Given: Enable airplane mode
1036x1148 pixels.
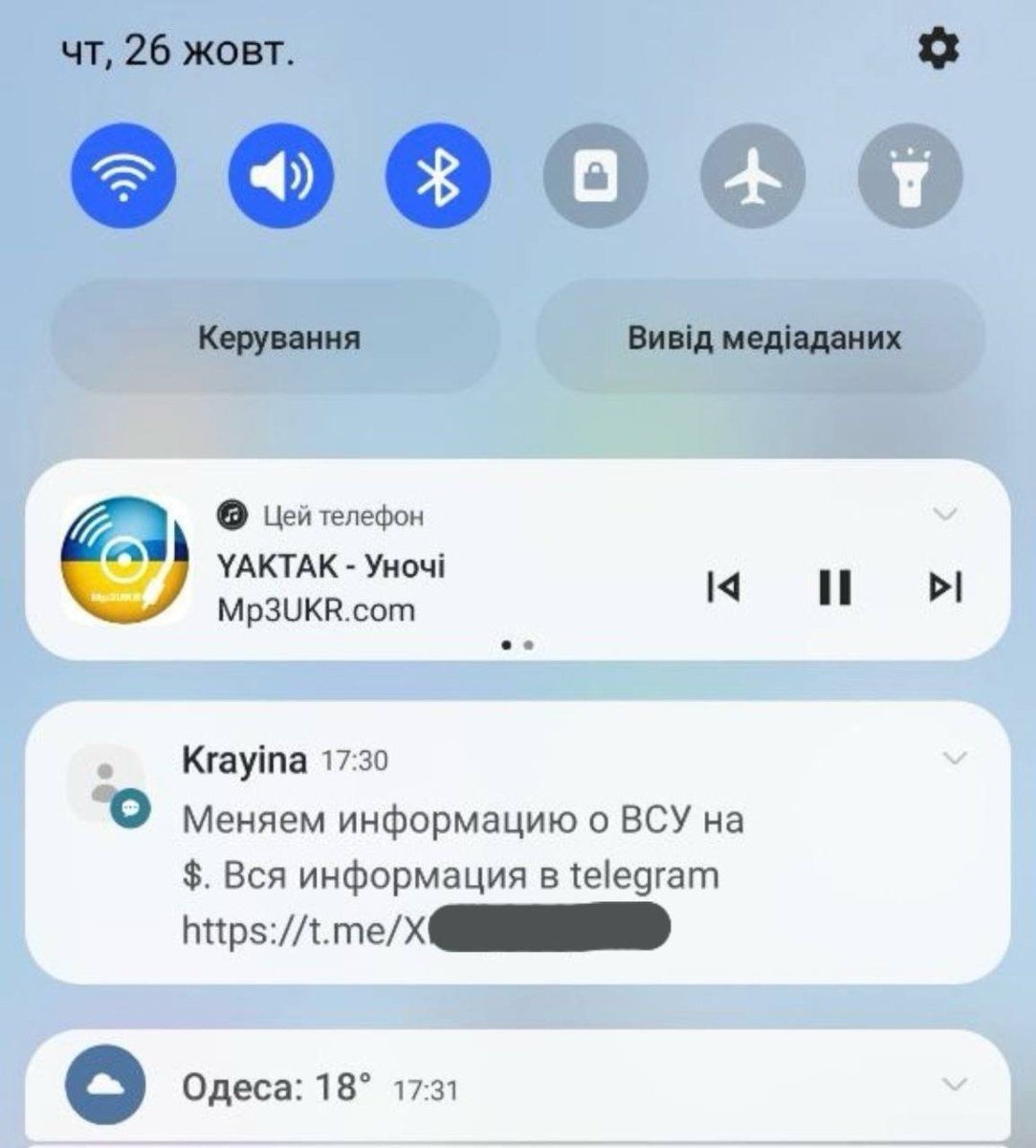Looking at the screenshot, I should click(x=753, y=177).
